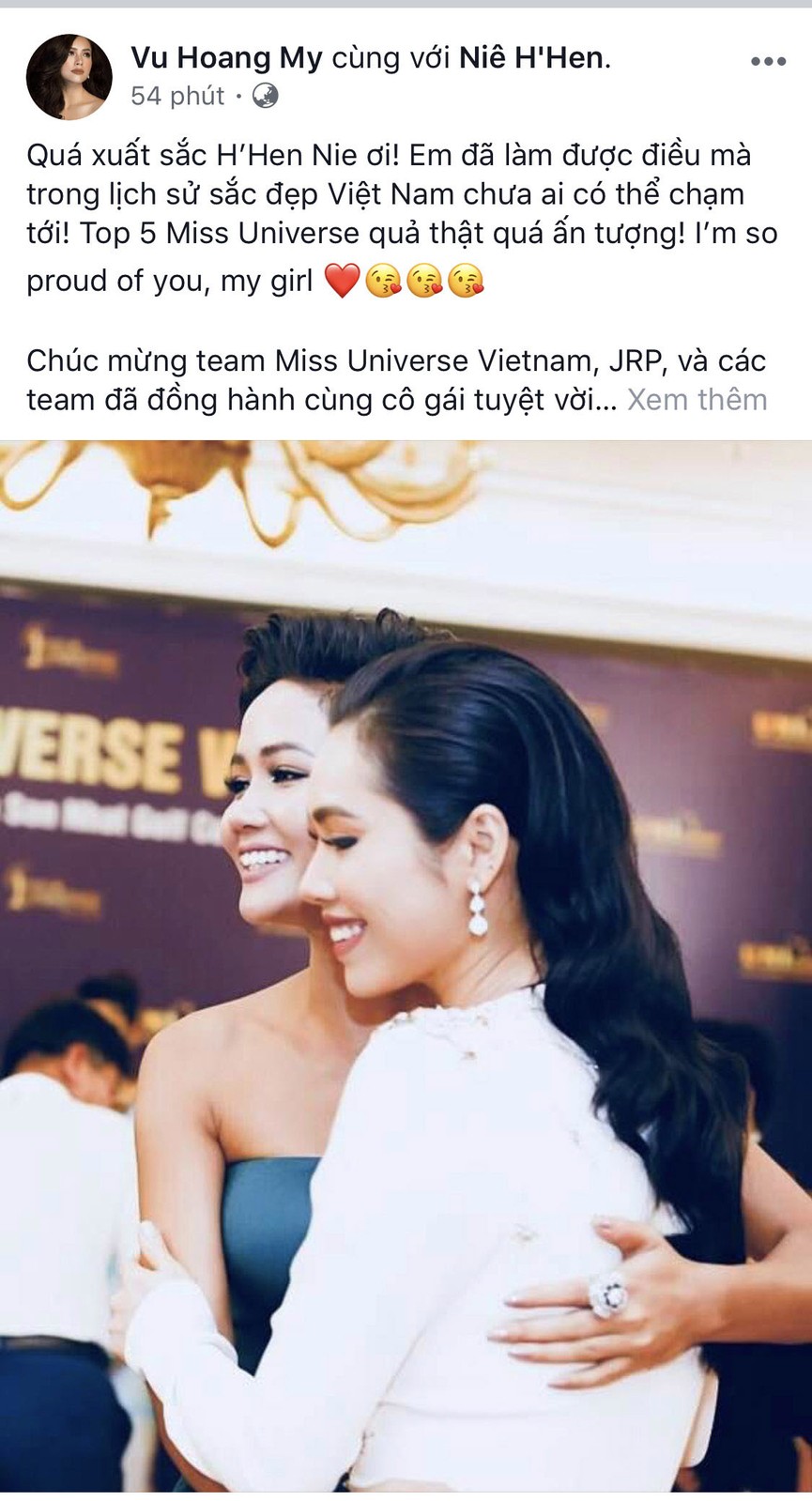Expand the post with Xem thêm
Image resolution: width=812 pixels, height=1501 pixels.
coord(697,400)
